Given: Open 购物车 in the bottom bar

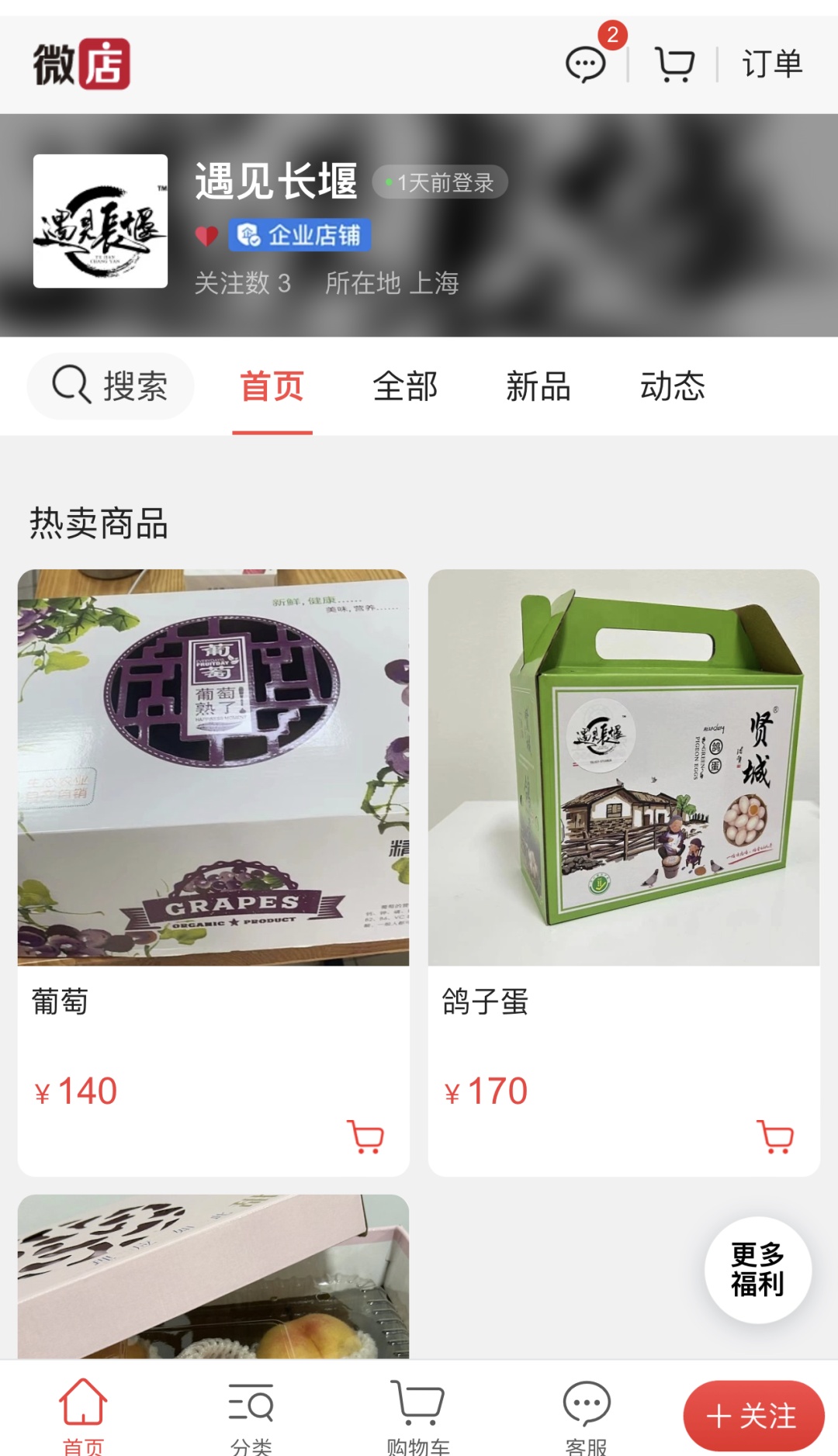Looking at the screenshot, I should [418, 1416].
